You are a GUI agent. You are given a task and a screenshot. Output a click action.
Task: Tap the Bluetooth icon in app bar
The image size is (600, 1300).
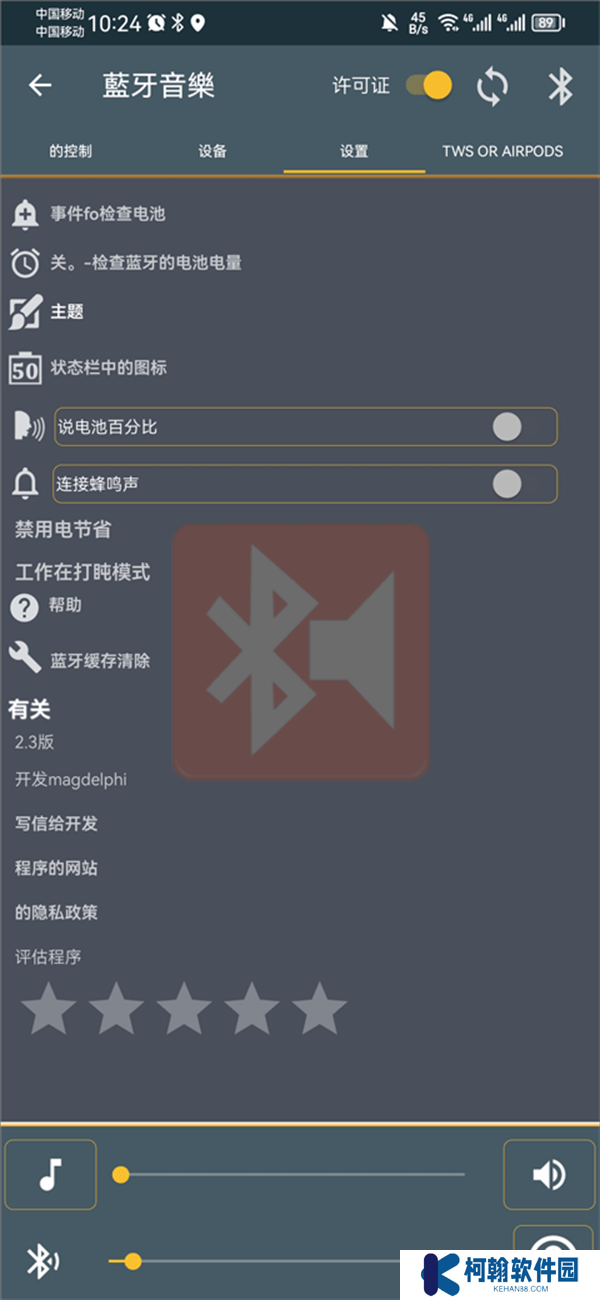coord(560,86)
